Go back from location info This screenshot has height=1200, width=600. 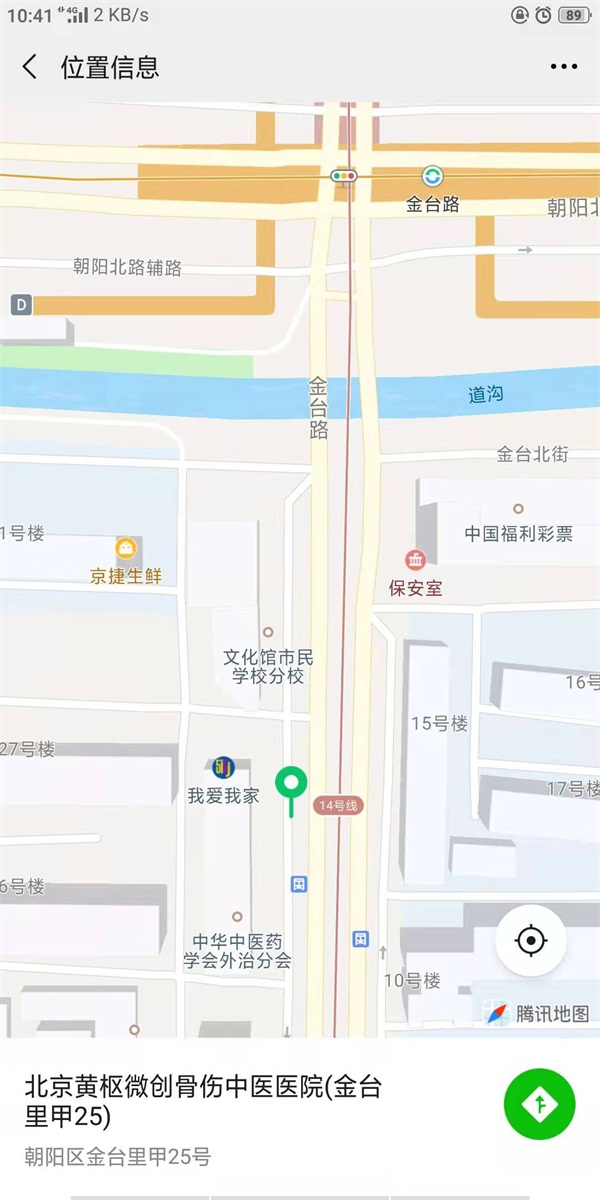(x=30, y=67)
